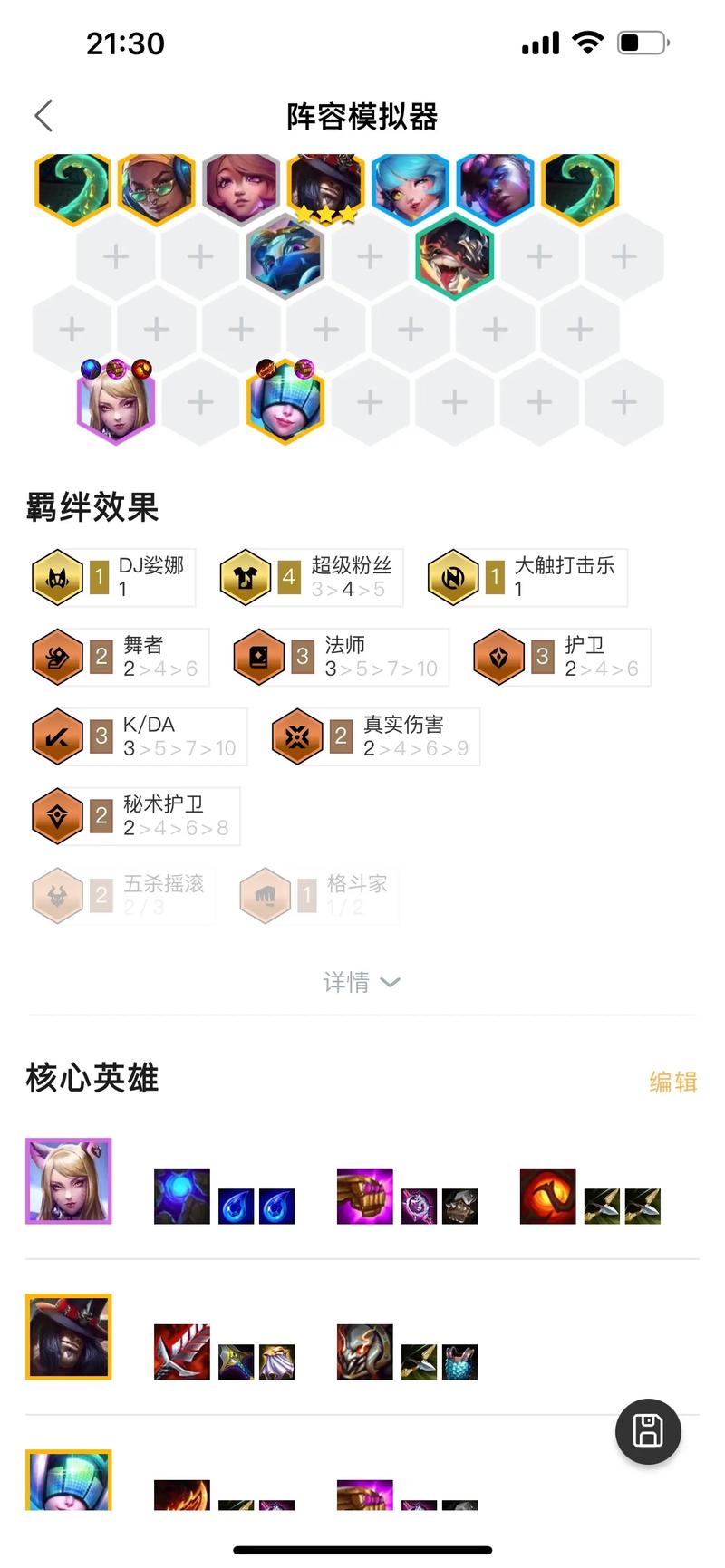
Task: View the 舞者 trait chip
Action: tap(119, 657)
